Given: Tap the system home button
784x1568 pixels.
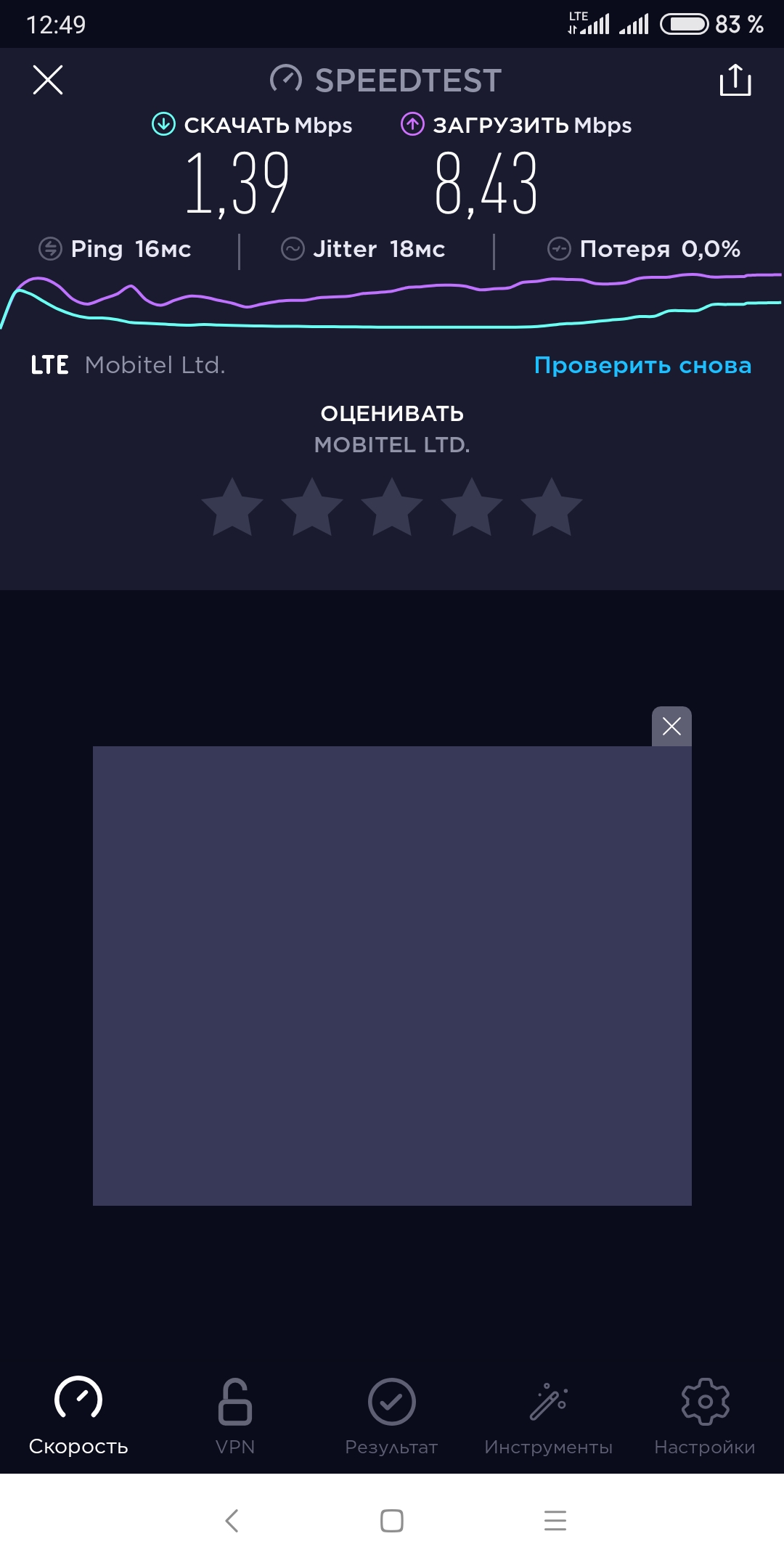Looking at the screenshot, I should [x=392, y=1520].
